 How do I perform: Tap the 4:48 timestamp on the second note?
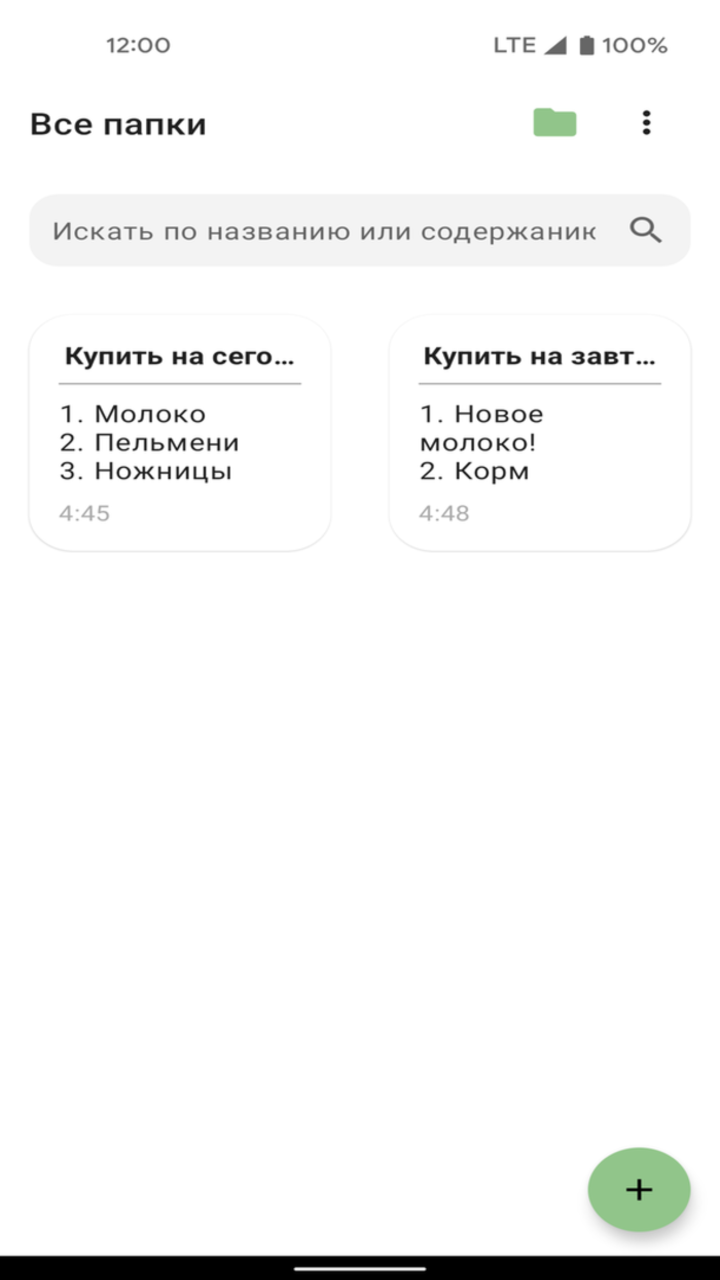tap(443, 513)
